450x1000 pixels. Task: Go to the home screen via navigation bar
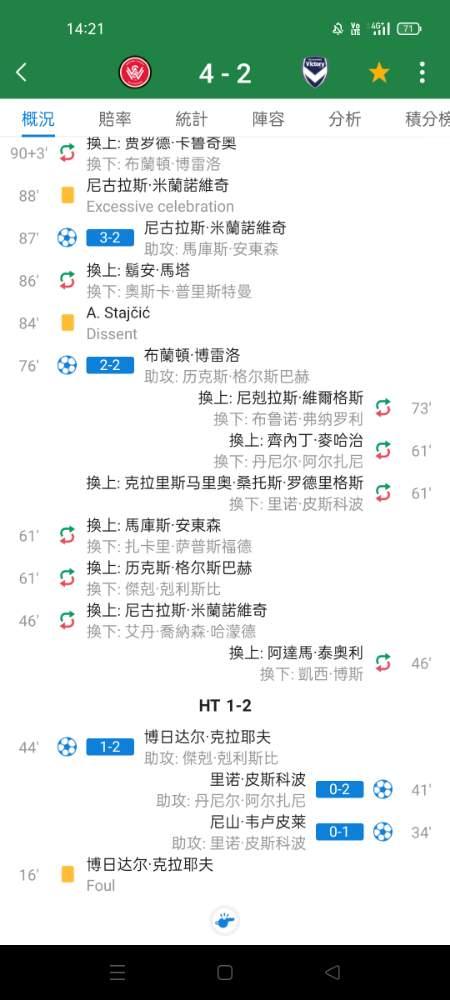(x=225, y=972)
